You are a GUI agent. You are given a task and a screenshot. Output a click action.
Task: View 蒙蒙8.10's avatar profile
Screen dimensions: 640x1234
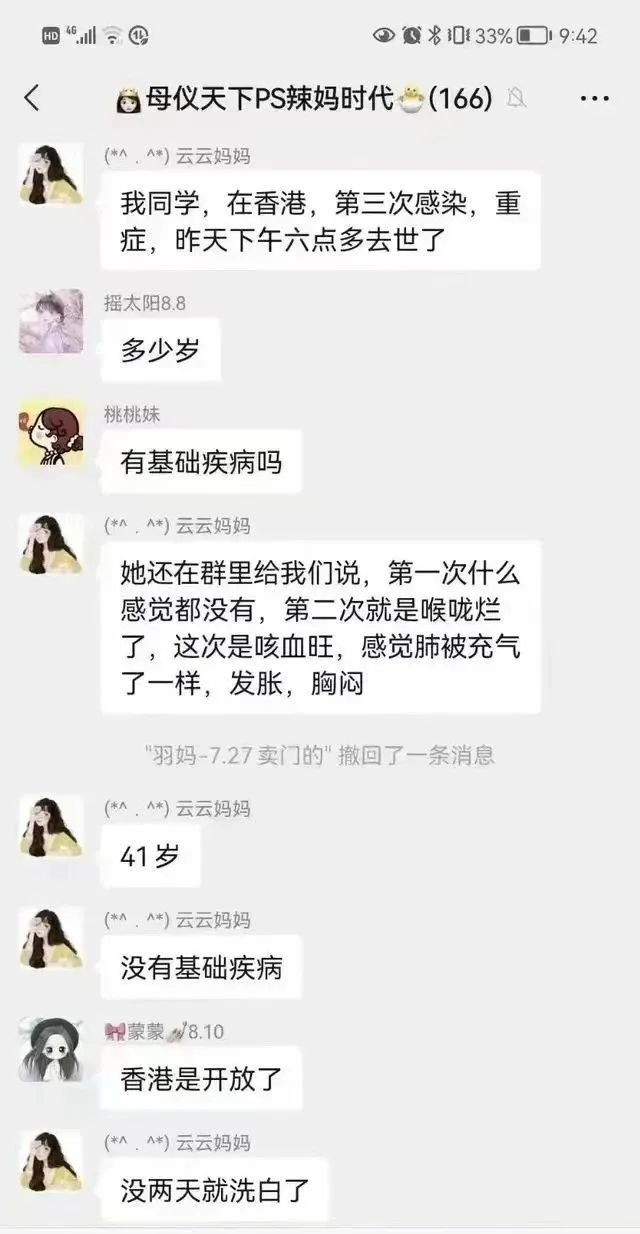pos(51,1049)
